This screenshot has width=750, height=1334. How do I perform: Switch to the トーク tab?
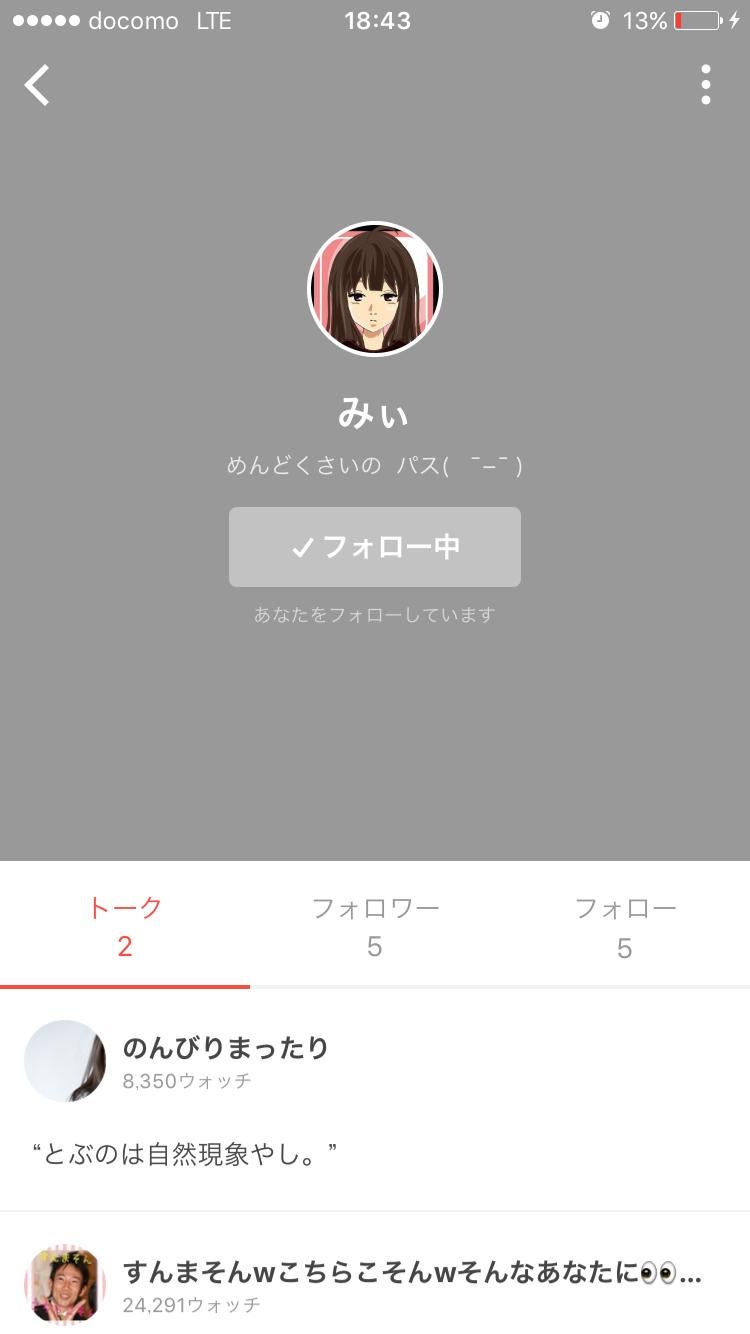pos(124,925)
